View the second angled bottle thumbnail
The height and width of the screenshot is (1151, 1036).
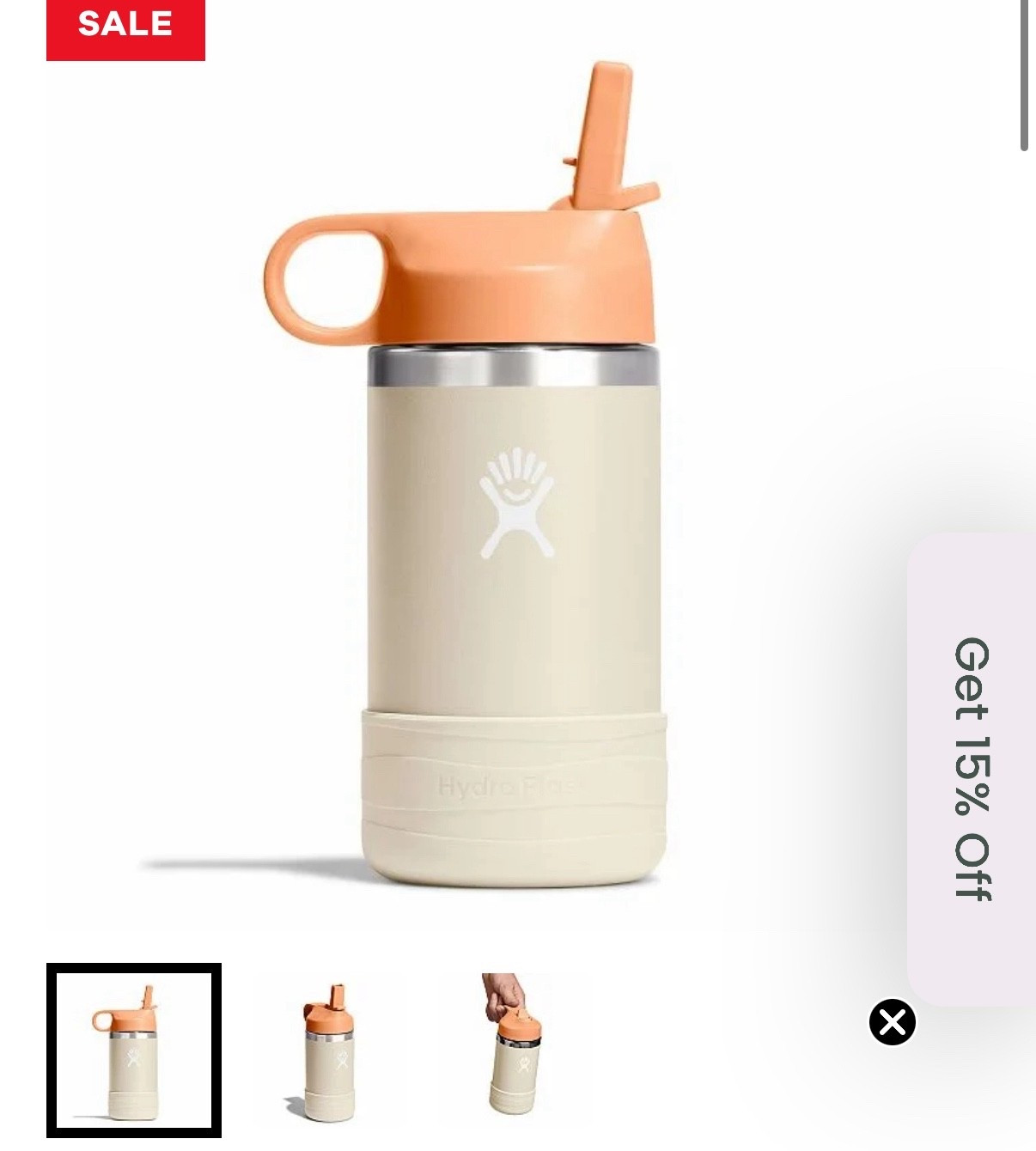tap(329, 1052)
